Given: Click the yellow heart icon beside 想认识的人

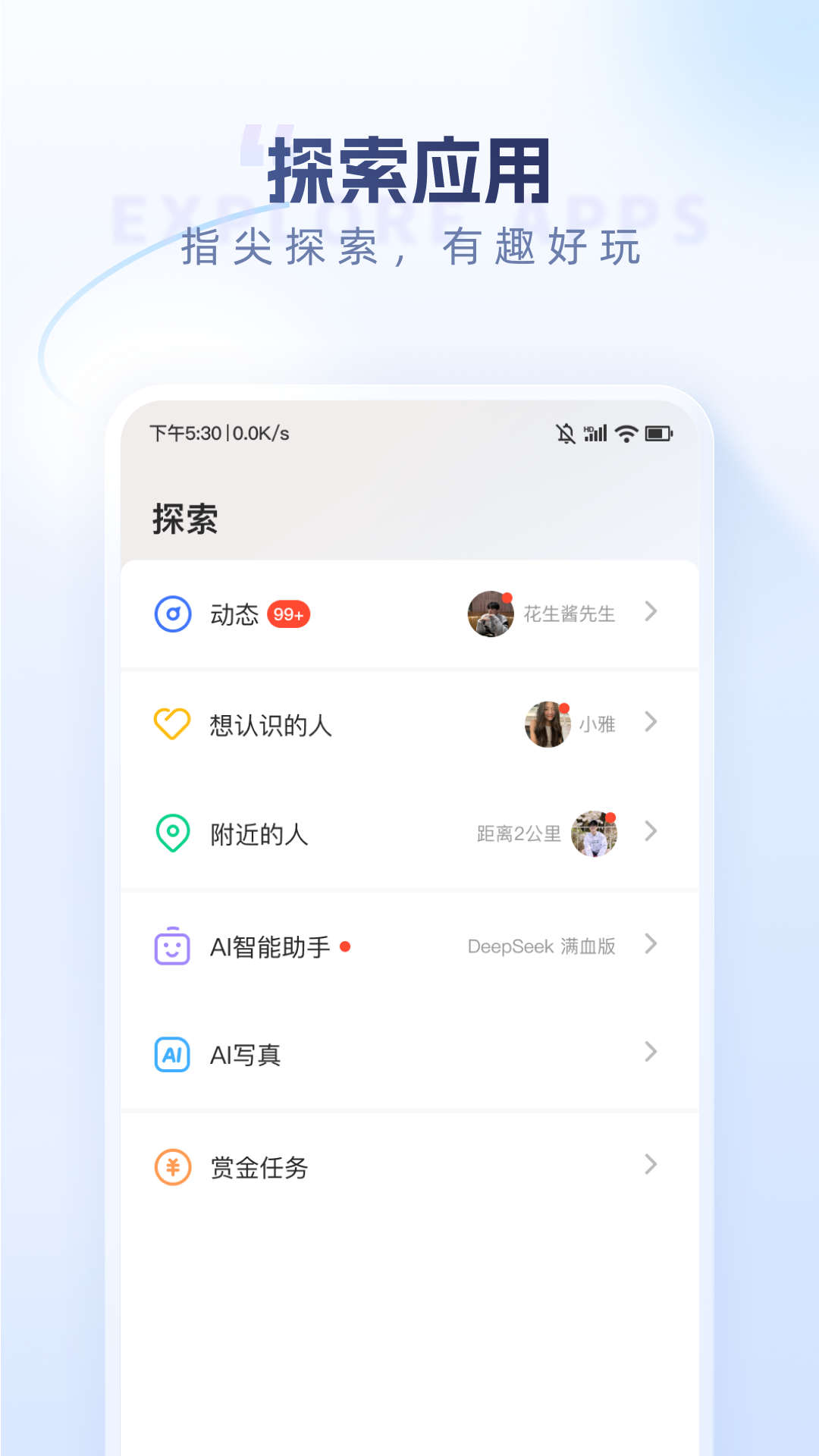Looking at the screenshot, I should pyautogui.click(x=173, y=724).
